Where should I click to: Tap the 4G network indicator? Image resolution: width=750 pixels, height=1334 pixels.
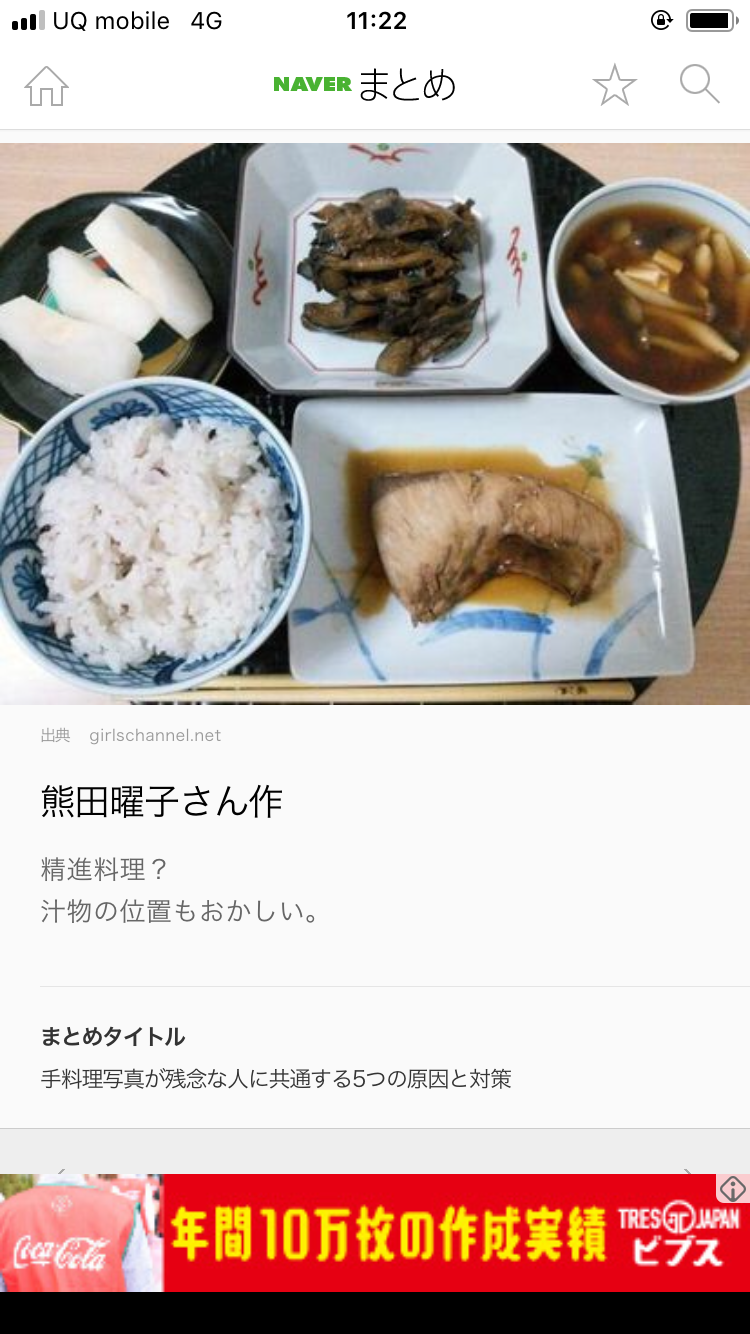click(205, 20)
